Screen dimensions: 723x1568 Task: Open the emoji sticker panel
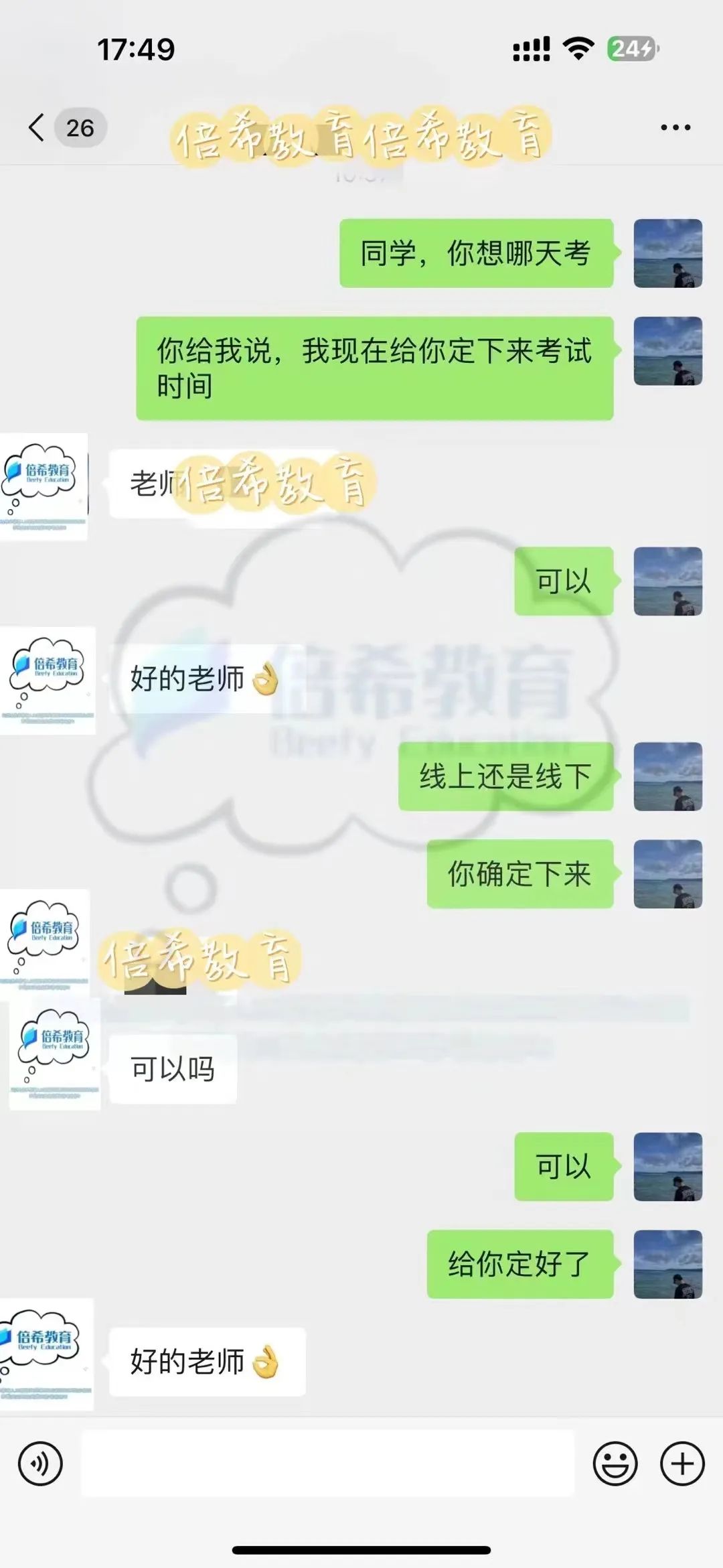point(615,1464)
